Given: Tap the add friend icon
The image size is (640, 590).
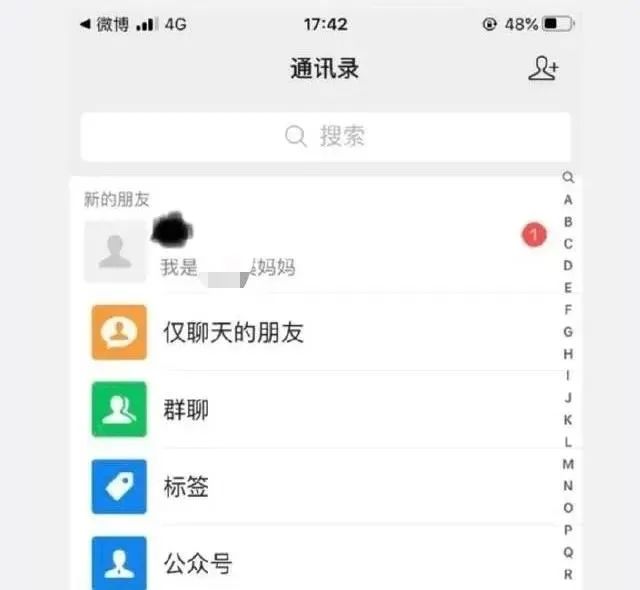Looking at the screenshot, I should pos(543,69).
